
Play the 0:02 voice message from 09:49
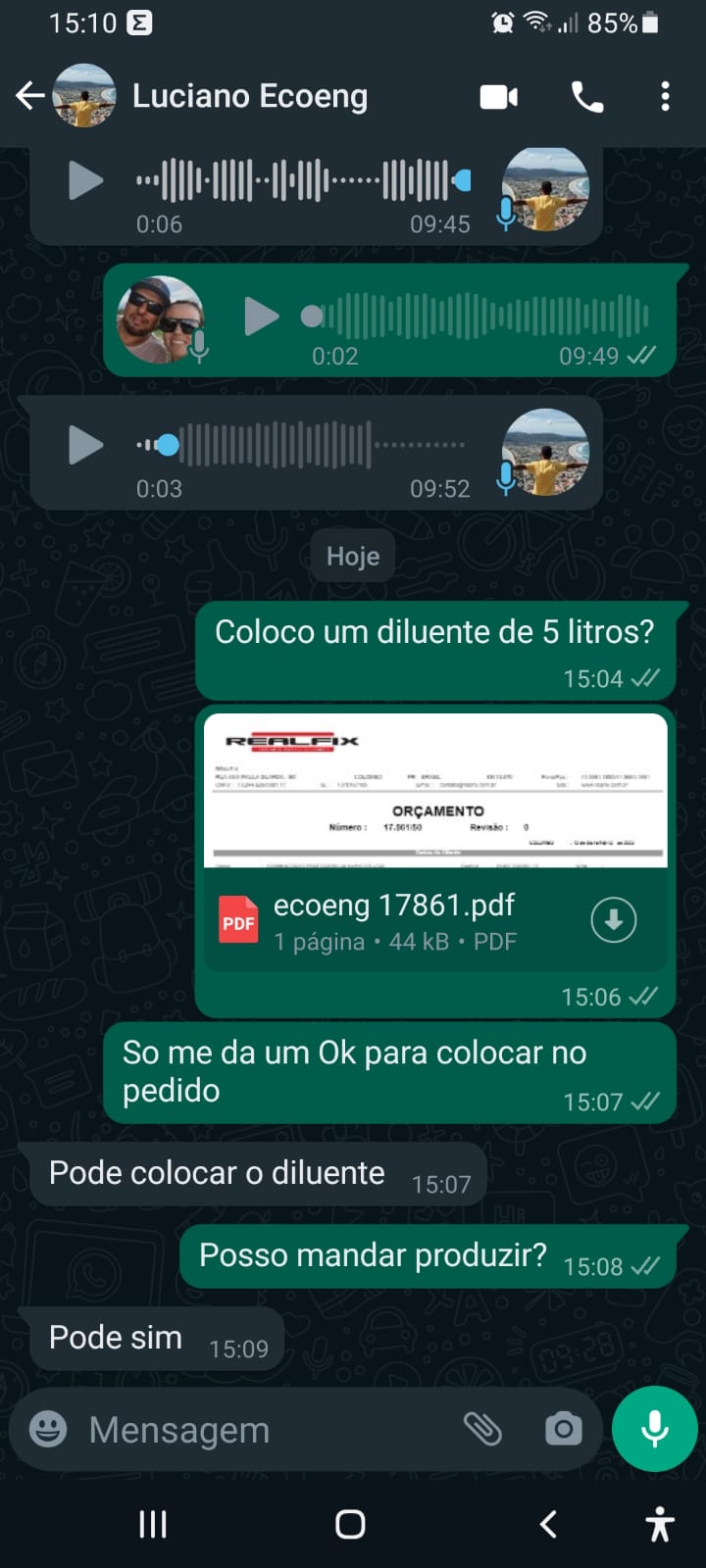[x=261, y=316]
